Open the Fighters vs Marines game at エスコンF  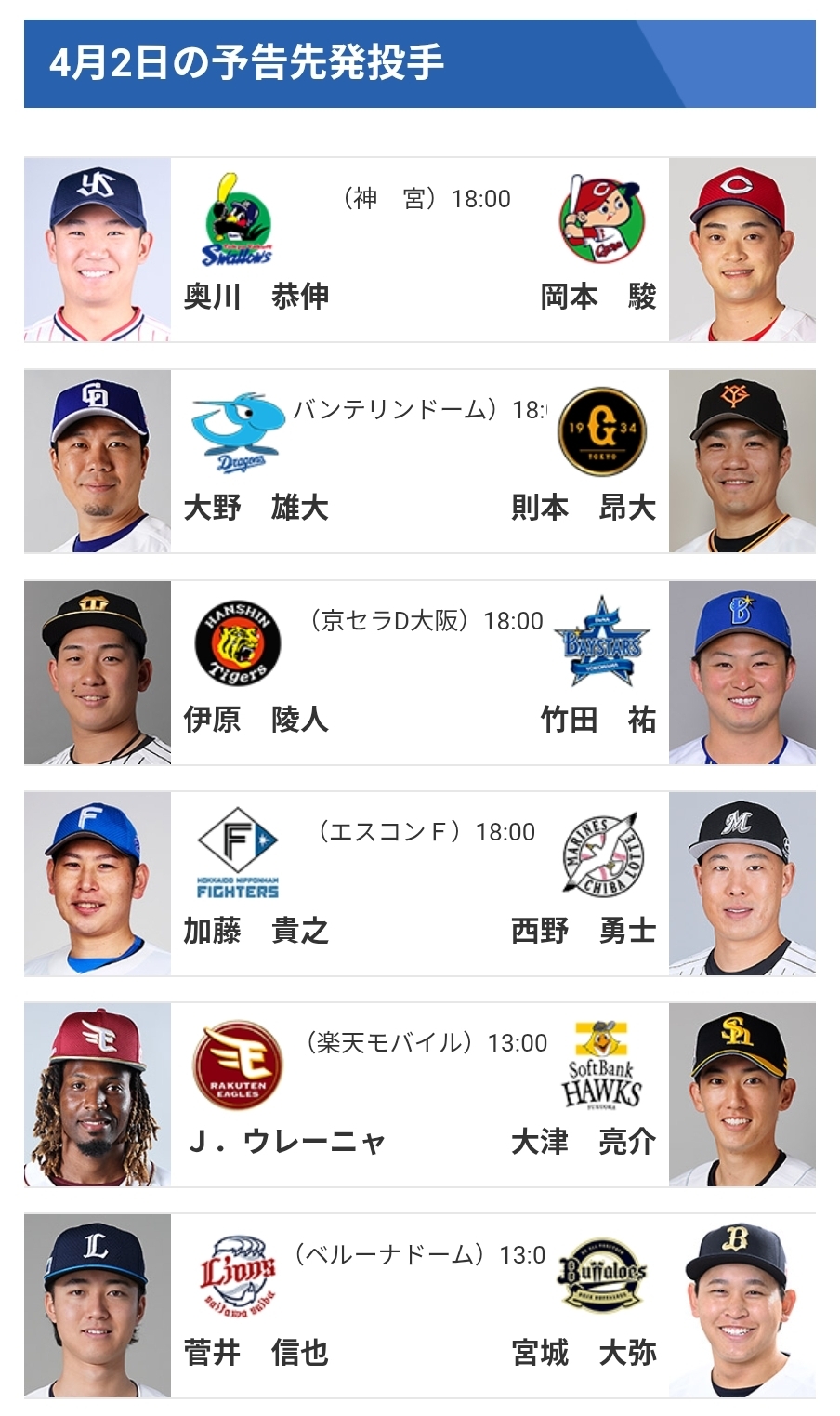(419, 883)
